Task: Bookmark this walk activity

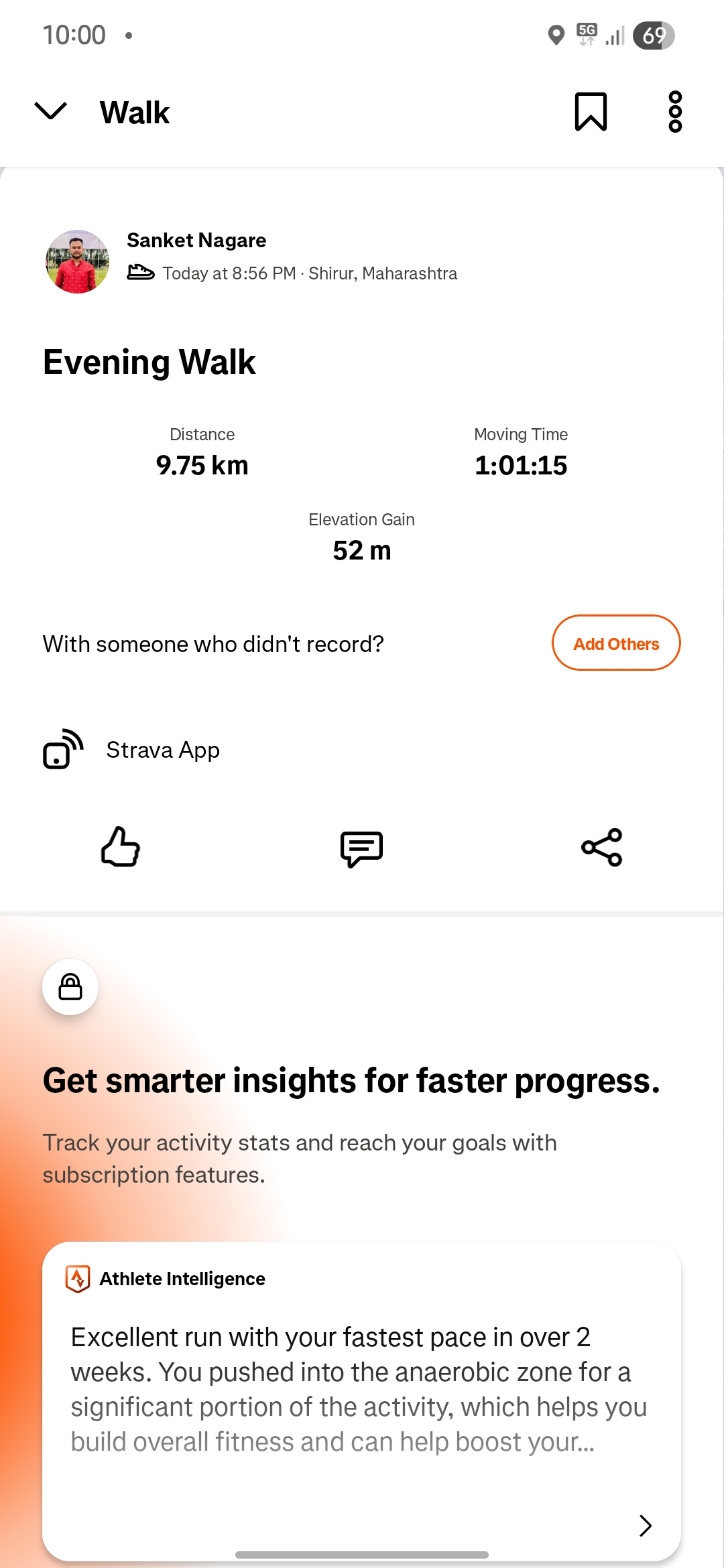Action: 591,111
